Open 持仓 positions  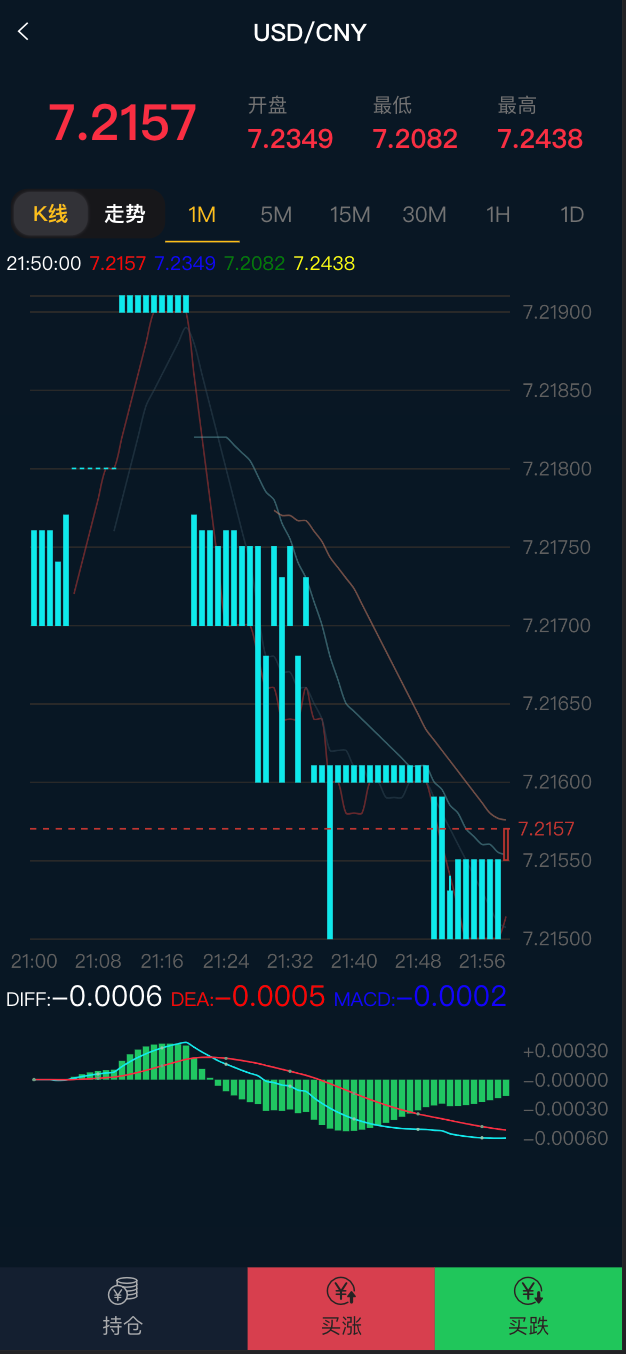(123, 1308)
